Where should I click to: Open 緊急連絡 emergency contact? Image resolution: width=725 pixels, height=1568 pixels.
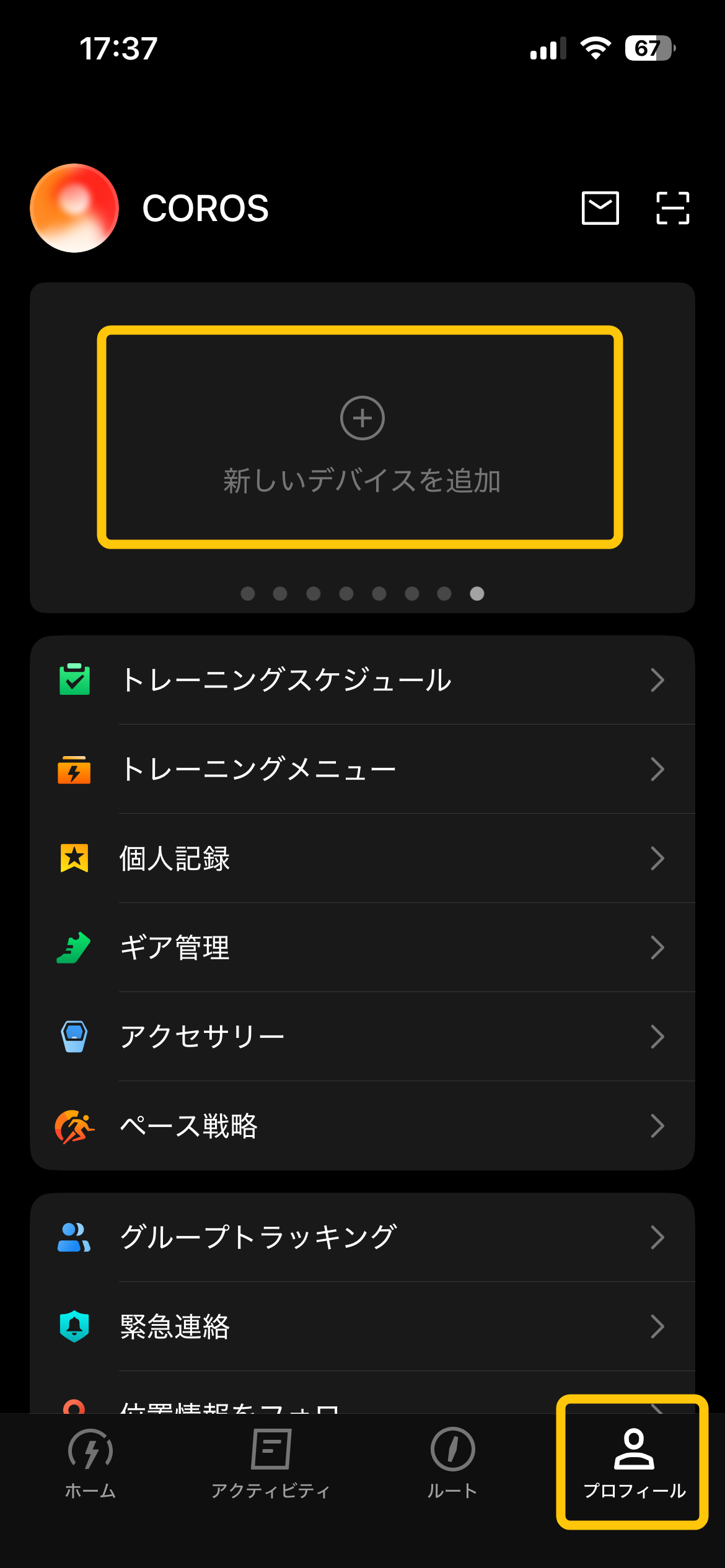362,1326
